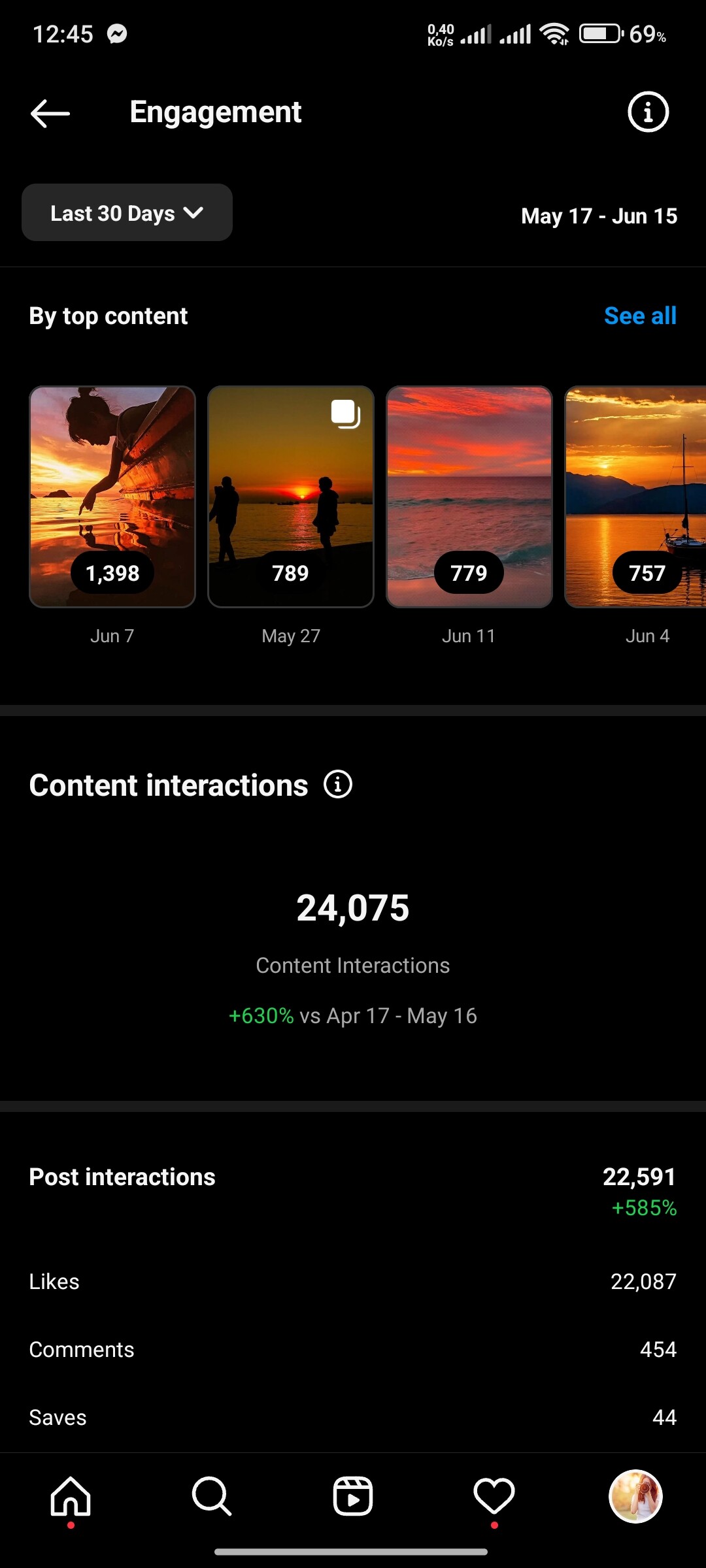This screenshot has height=1568, width=706.
Task: Go to the Home tab
Action: click(71, 1496)
